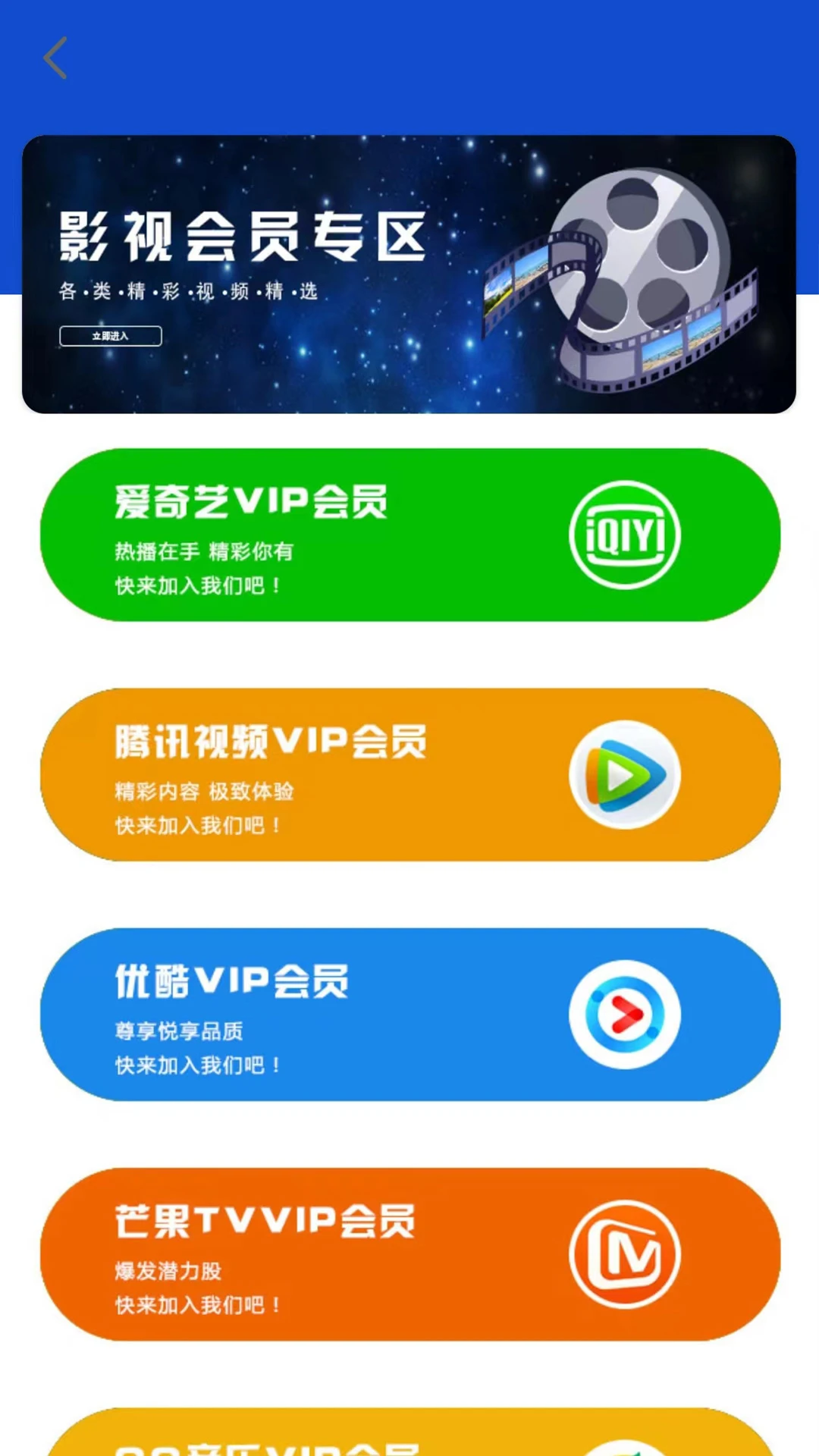Image resolution: width=819 pixels, height=1456 pixels.
Task: Click the iQIYI logo icon
Action: point(623,535)
